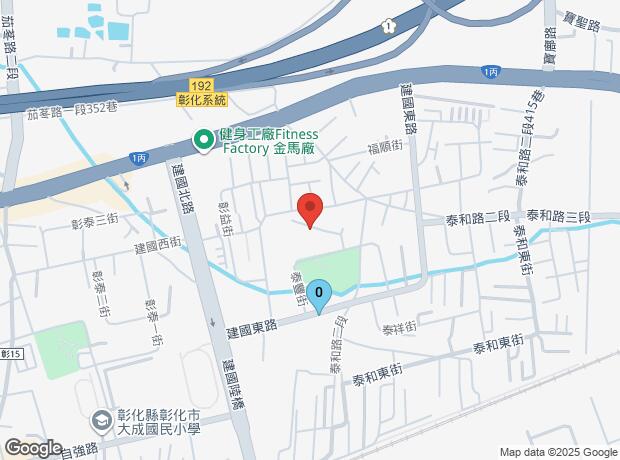Open the 大成國民小學 school marker
The width and height of the screenshot is (620, 460).
pyautogui.click(x=102, y=422)
